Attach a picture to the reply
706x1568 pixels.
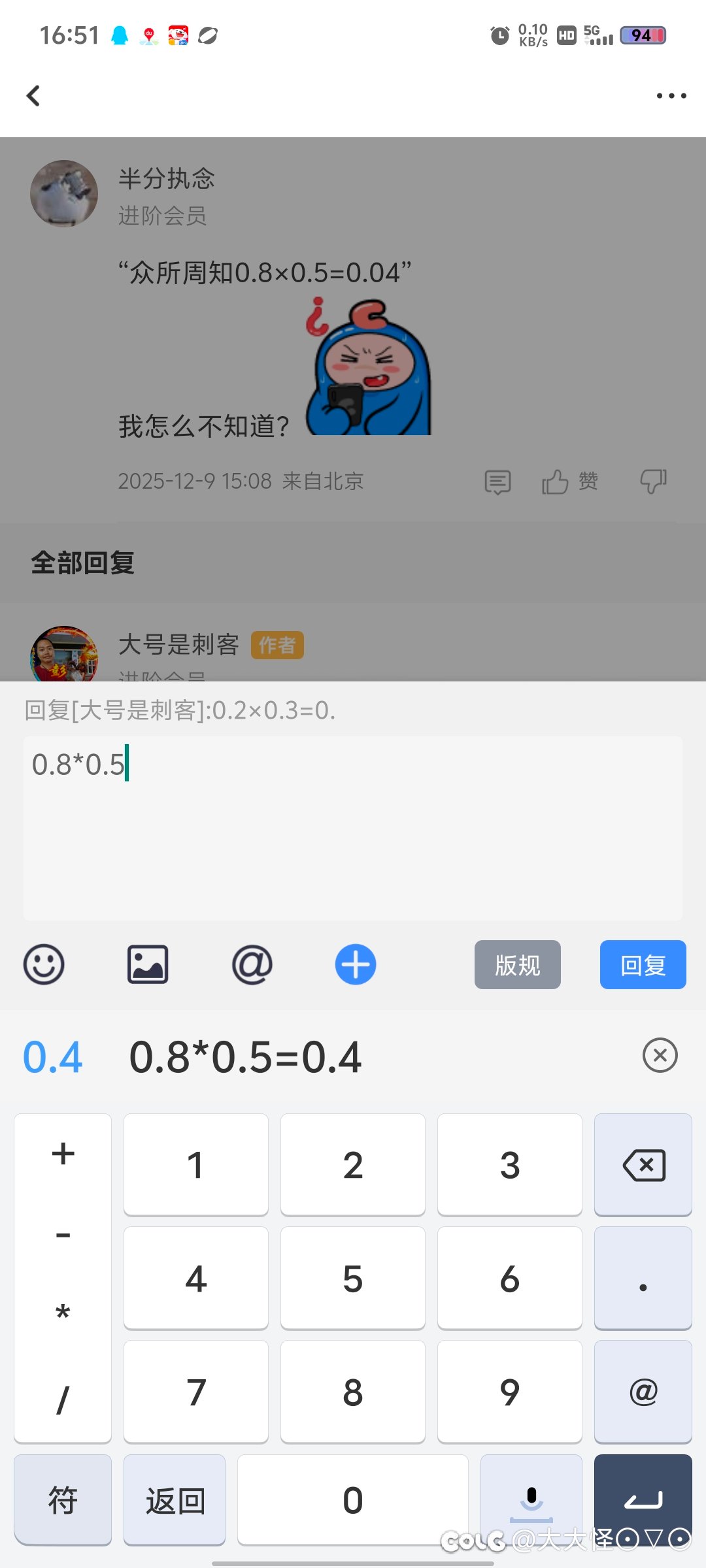[148, 964]
